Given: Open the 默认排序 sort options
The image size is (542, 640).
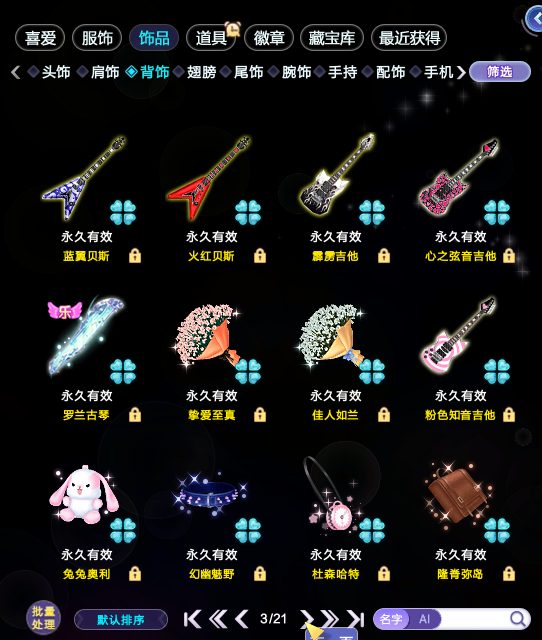Looking at the screenshot, I should point(121,620).
